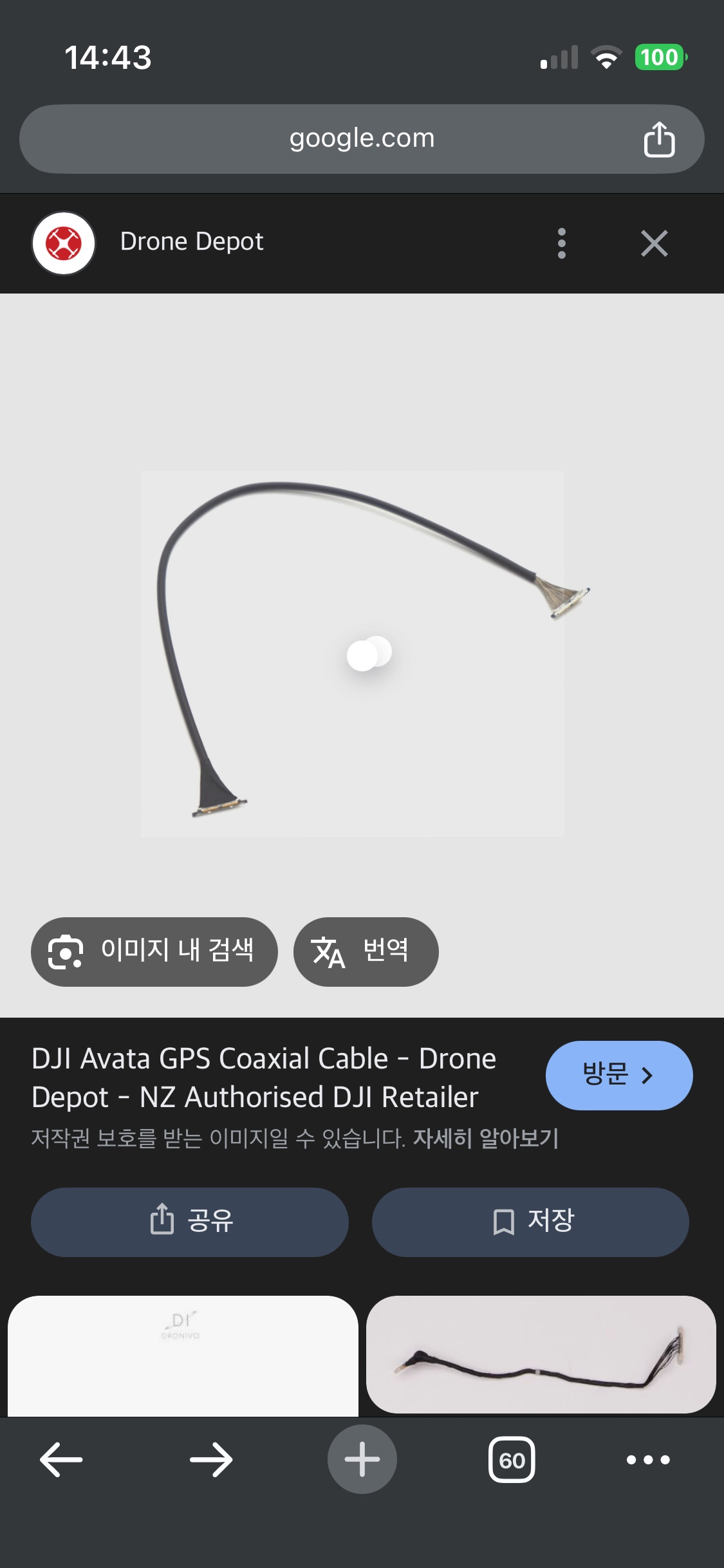Tap the google.com address bar
724x1568 pixels.
pyautogui.click(x=362, y=138)
